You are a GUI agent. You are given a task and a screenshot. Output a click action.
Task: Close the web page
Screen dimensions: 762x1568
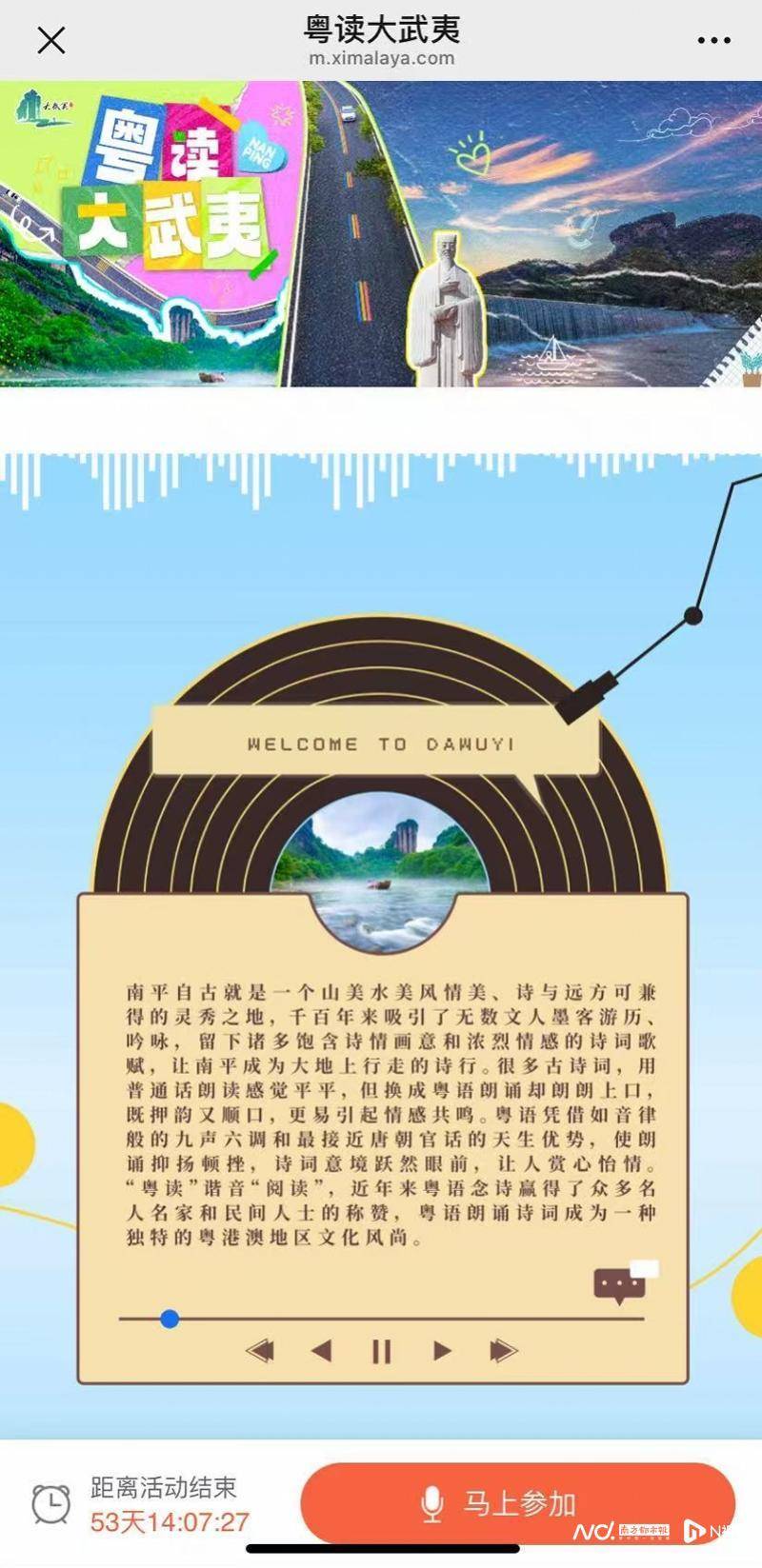pyautogui.click(x=50, y=40)
